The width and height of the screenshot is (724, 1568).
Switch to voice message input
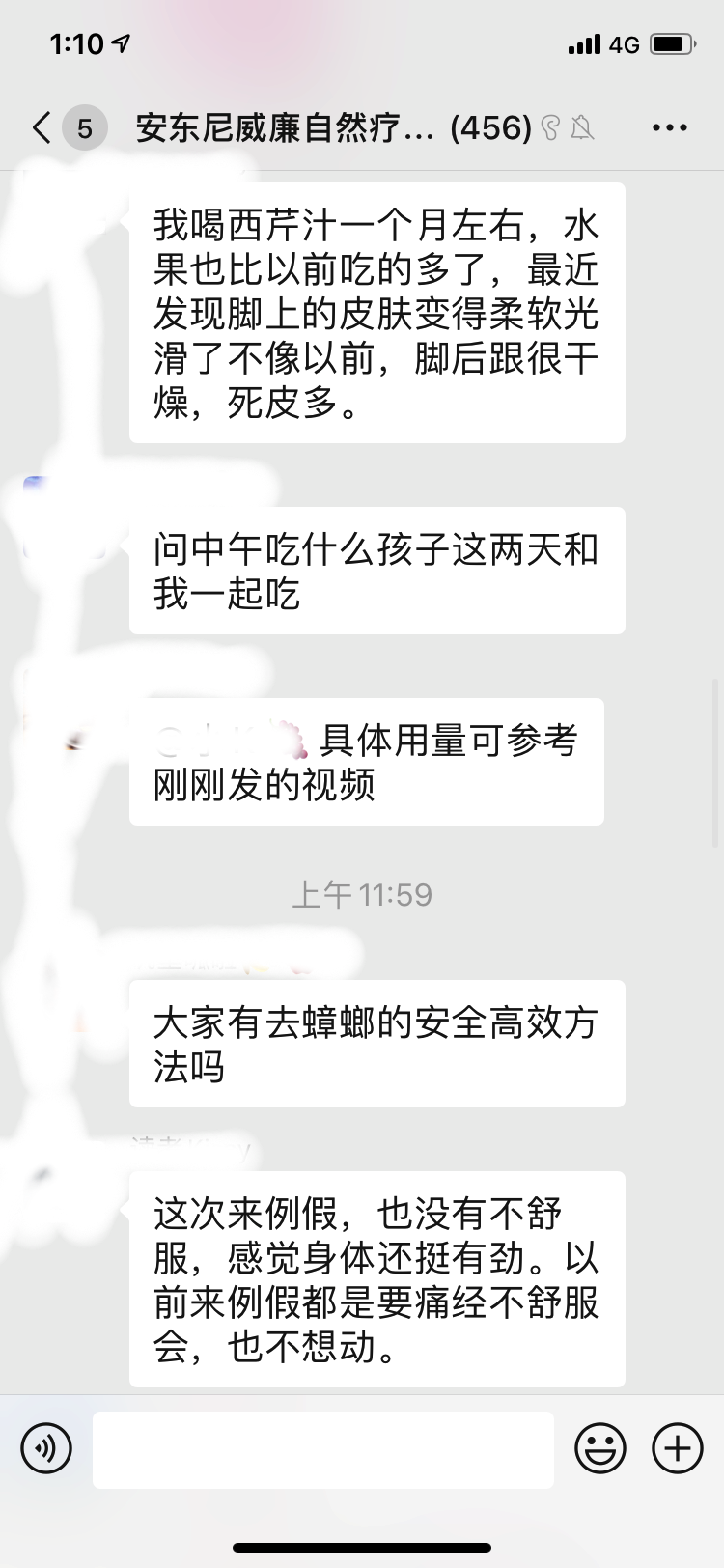(x=46, y=1448)
